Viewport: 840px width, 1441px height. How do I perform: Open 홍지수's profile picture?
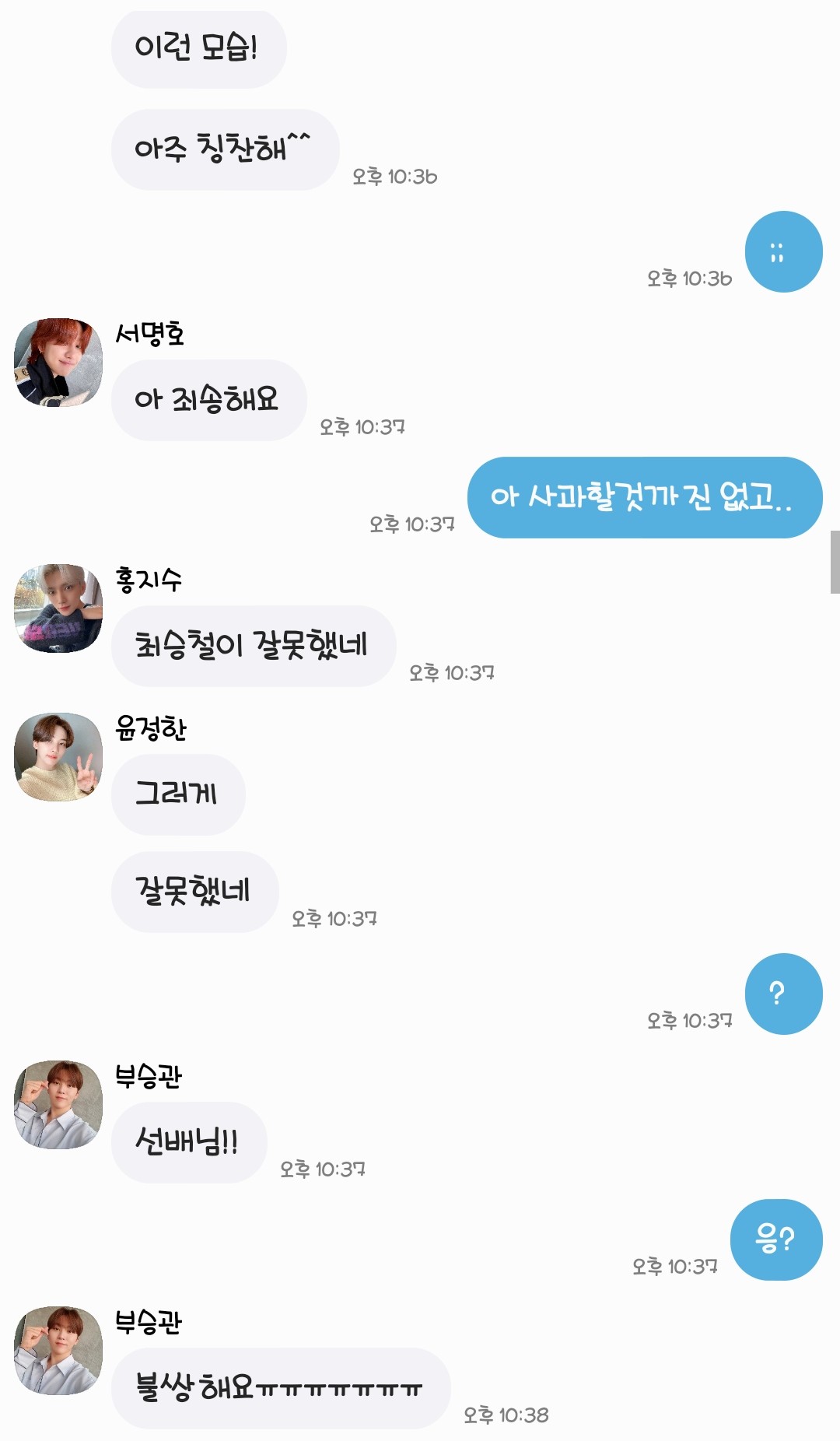58,608
